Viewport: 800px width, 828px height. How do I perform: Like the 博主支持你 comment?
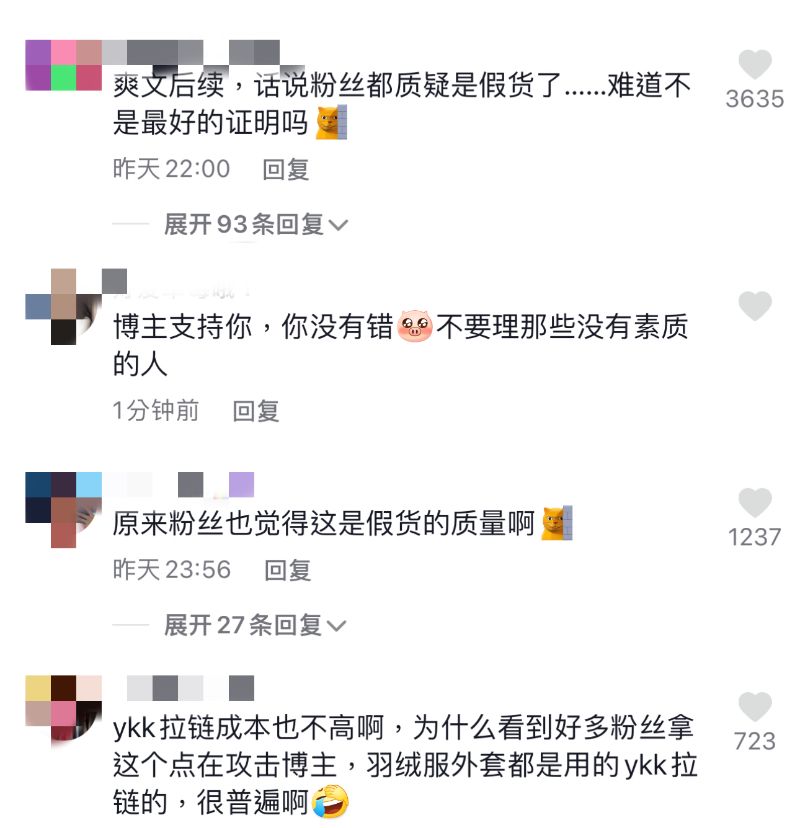pyautogui.click(x=755, y=306)
